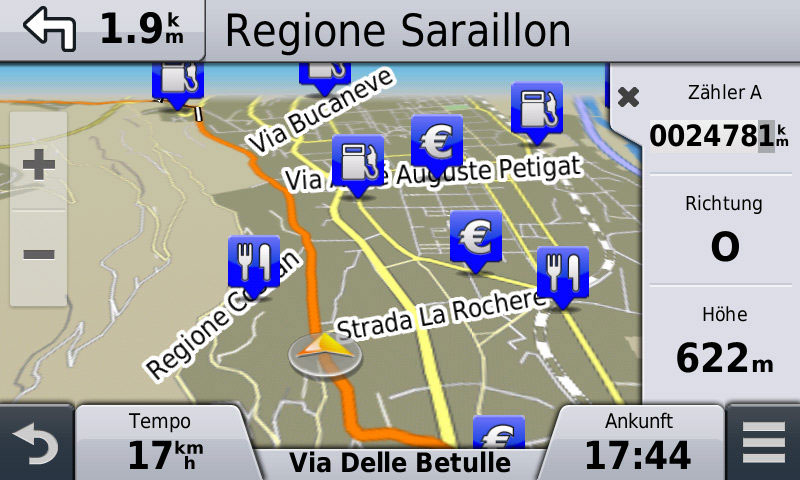The image size is (800, 480).
Task: Tap the vehicle position arrow on the map
Action: coord(324,352)
